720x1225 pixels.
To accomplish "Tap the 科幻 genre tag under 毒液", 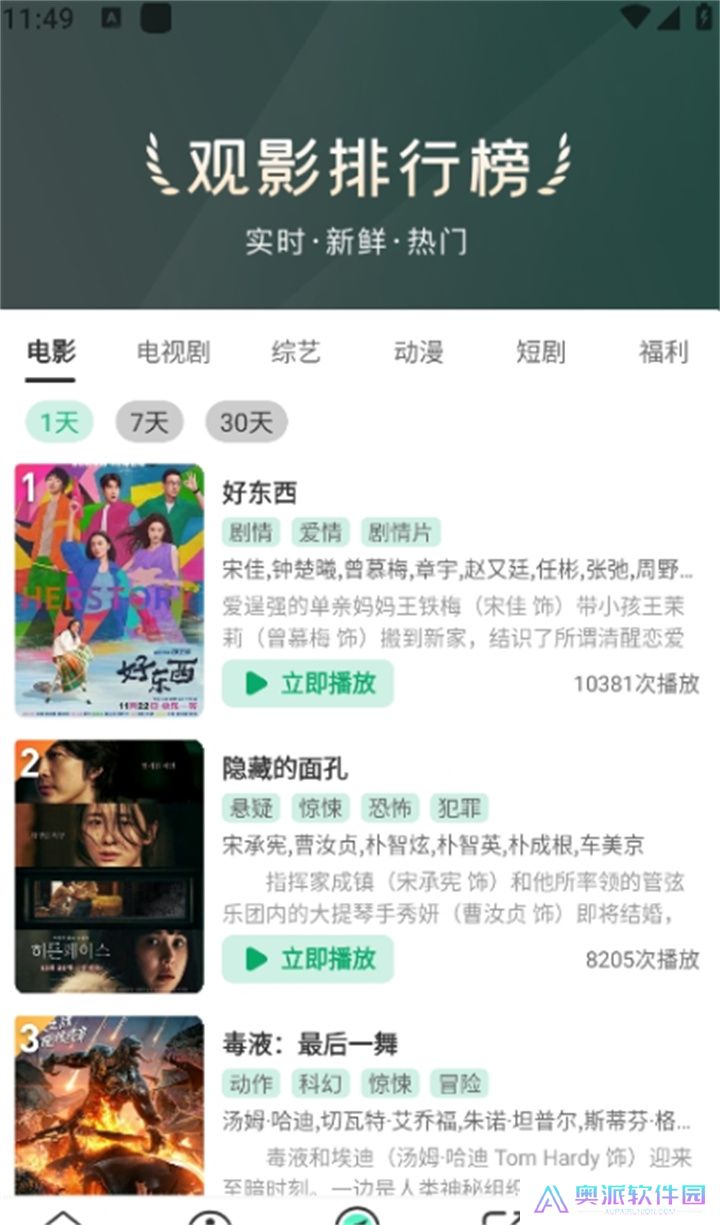I will pyautogui.click(x=321, y=1084).
